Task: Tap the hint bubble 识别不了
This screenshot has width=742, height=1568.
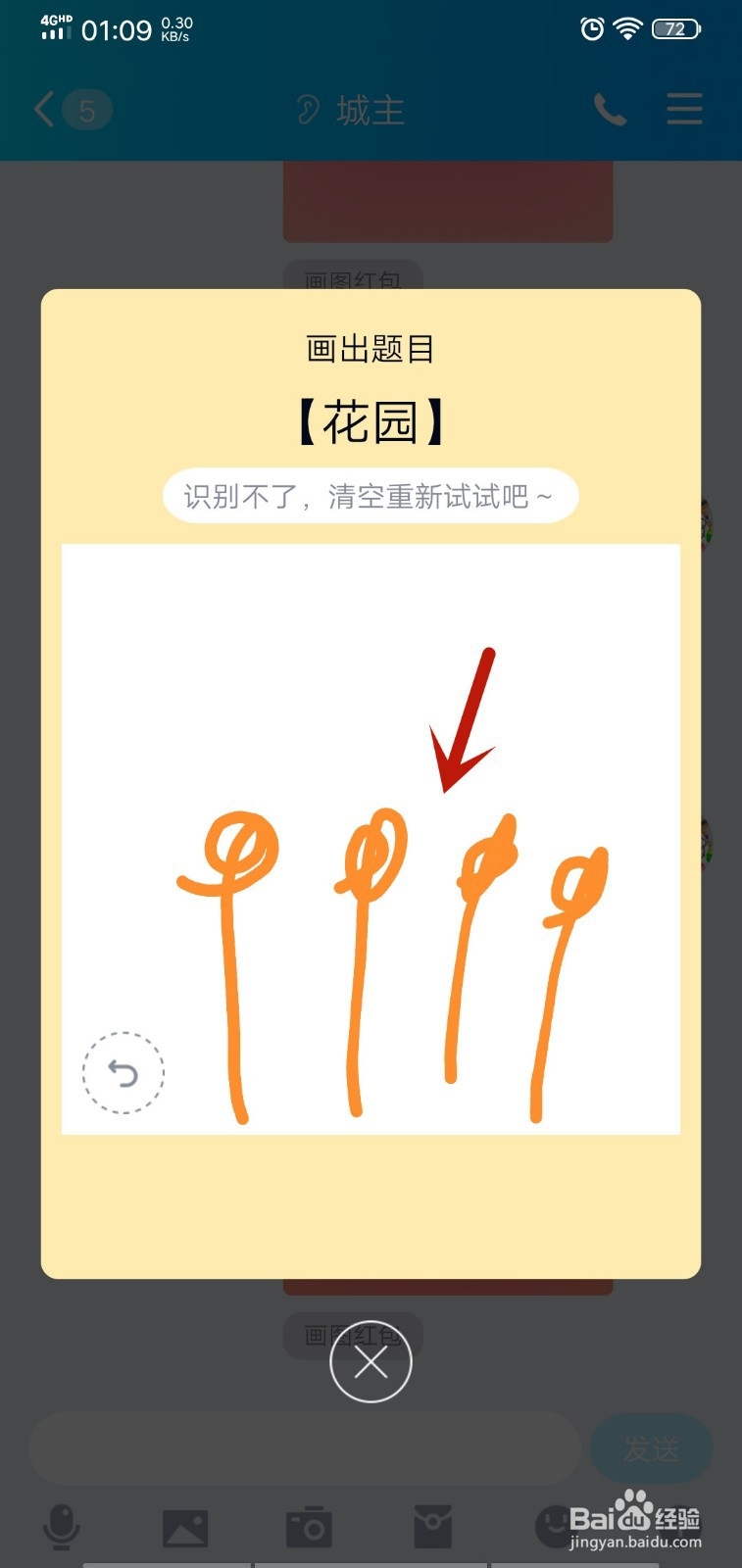Action: point(371,496)
